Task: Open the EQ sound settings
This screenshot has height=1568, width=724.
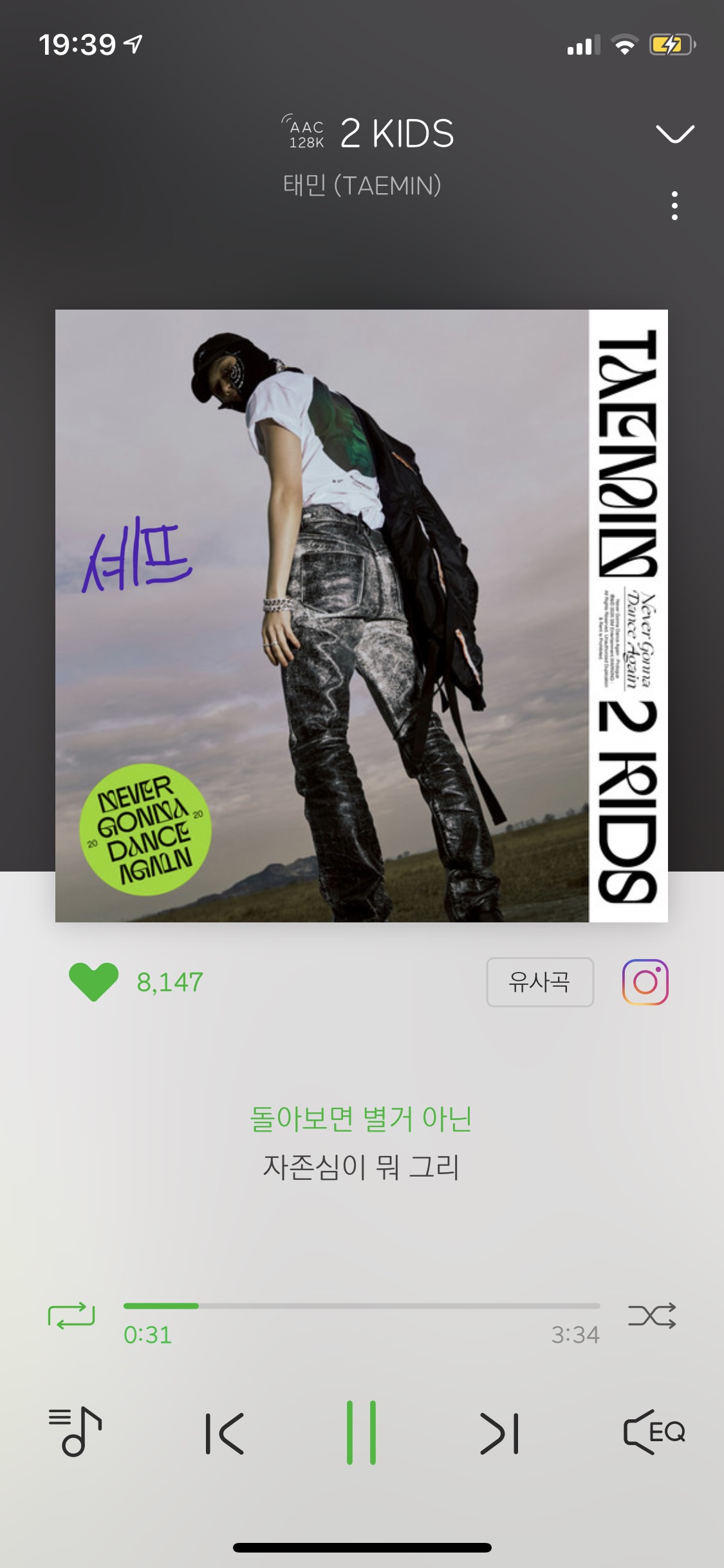Action: pos(653,1432)
